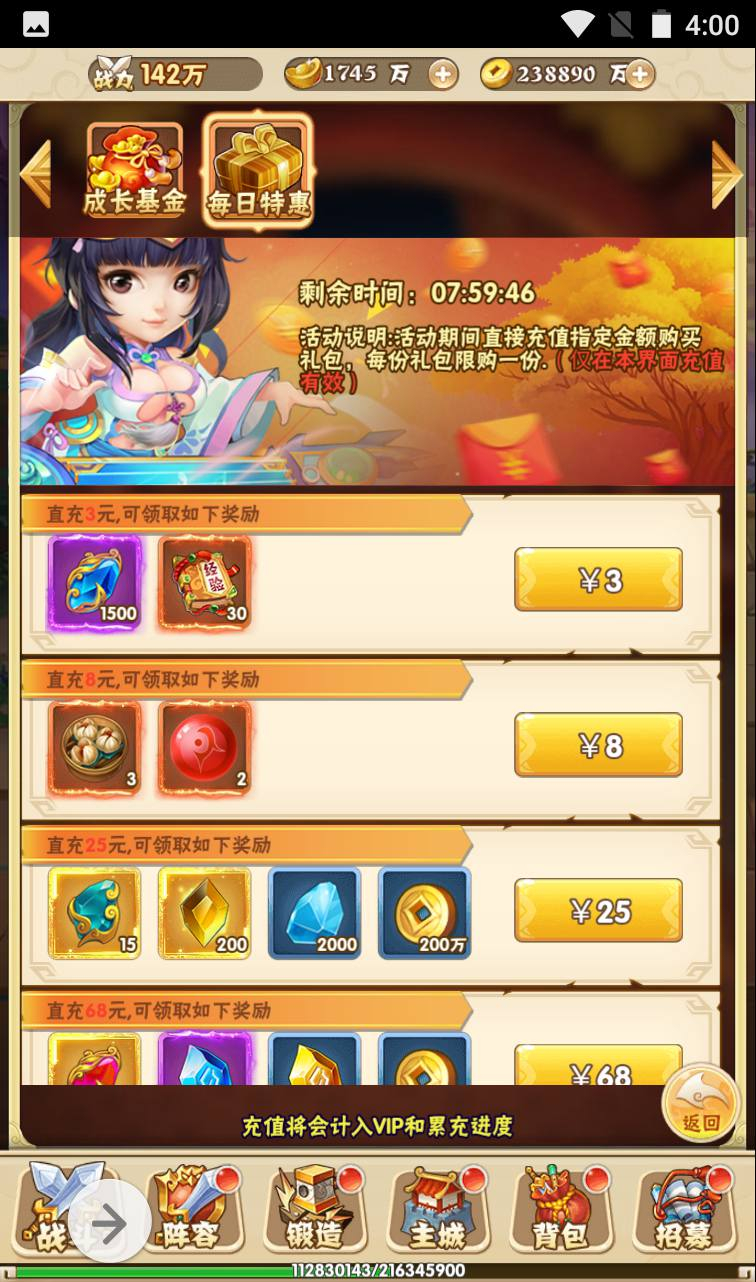This screenshot has width=756, height=1282.
Task: View the 1500 blue gem reward item
Action: pos(95,582)
